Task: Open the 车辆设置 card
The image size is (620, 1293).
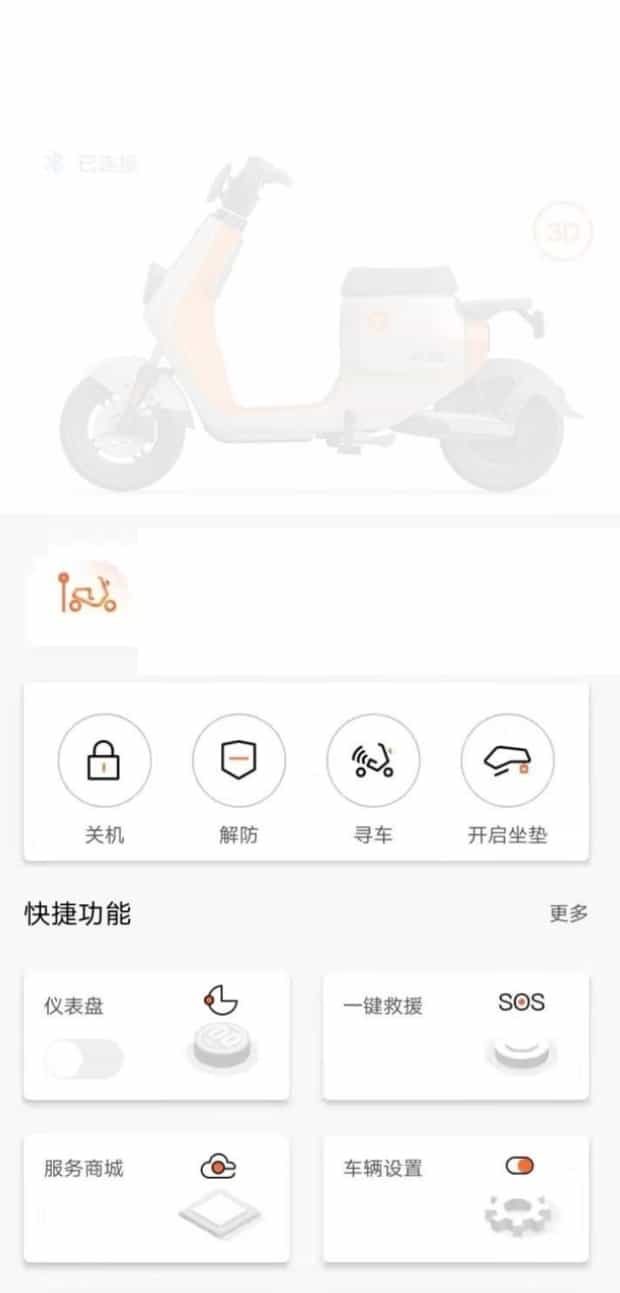Action: [x=455, y=1197]
